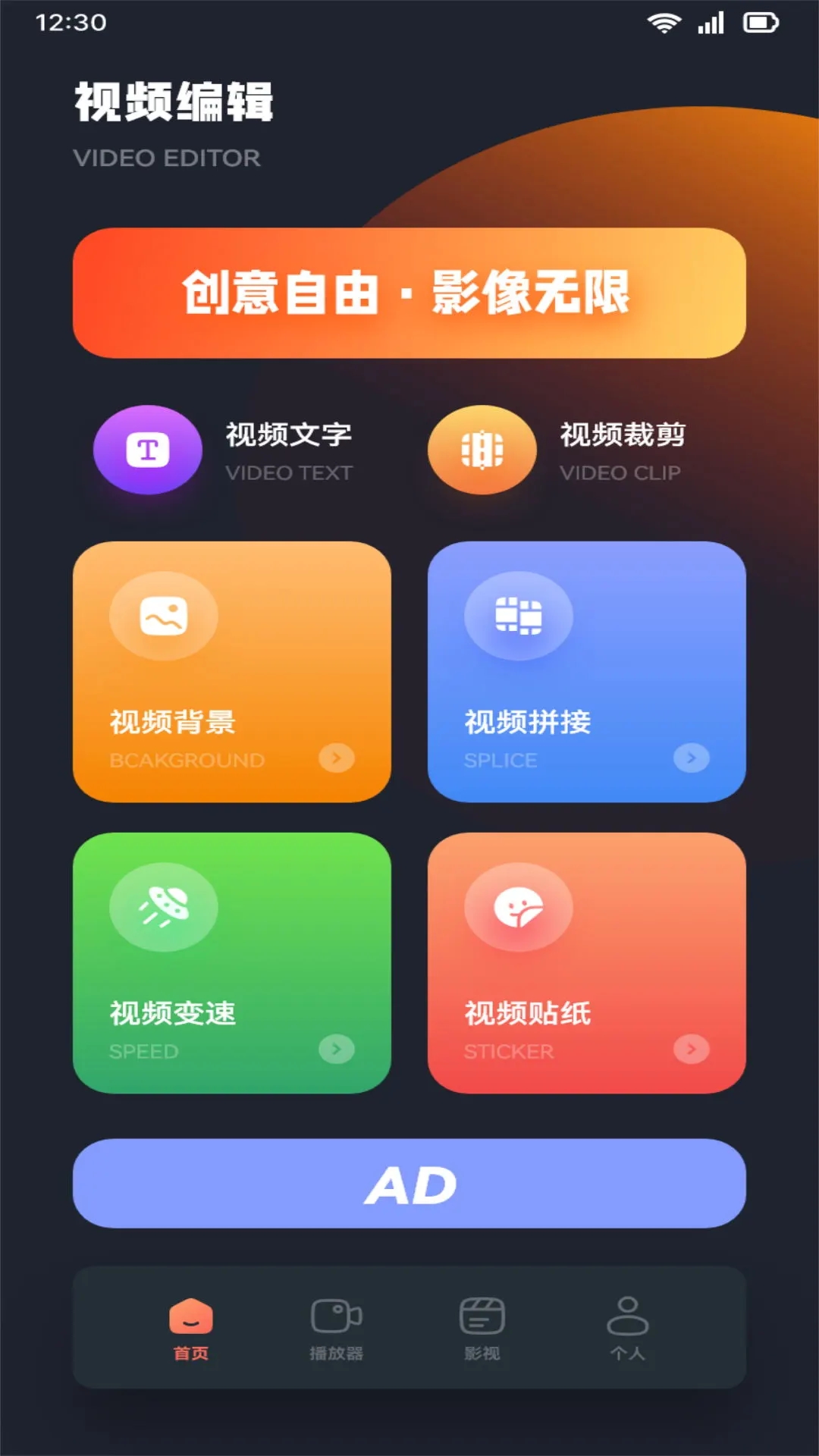Tap the AD banner
Screen dimensions: 819x1456
409,1184
